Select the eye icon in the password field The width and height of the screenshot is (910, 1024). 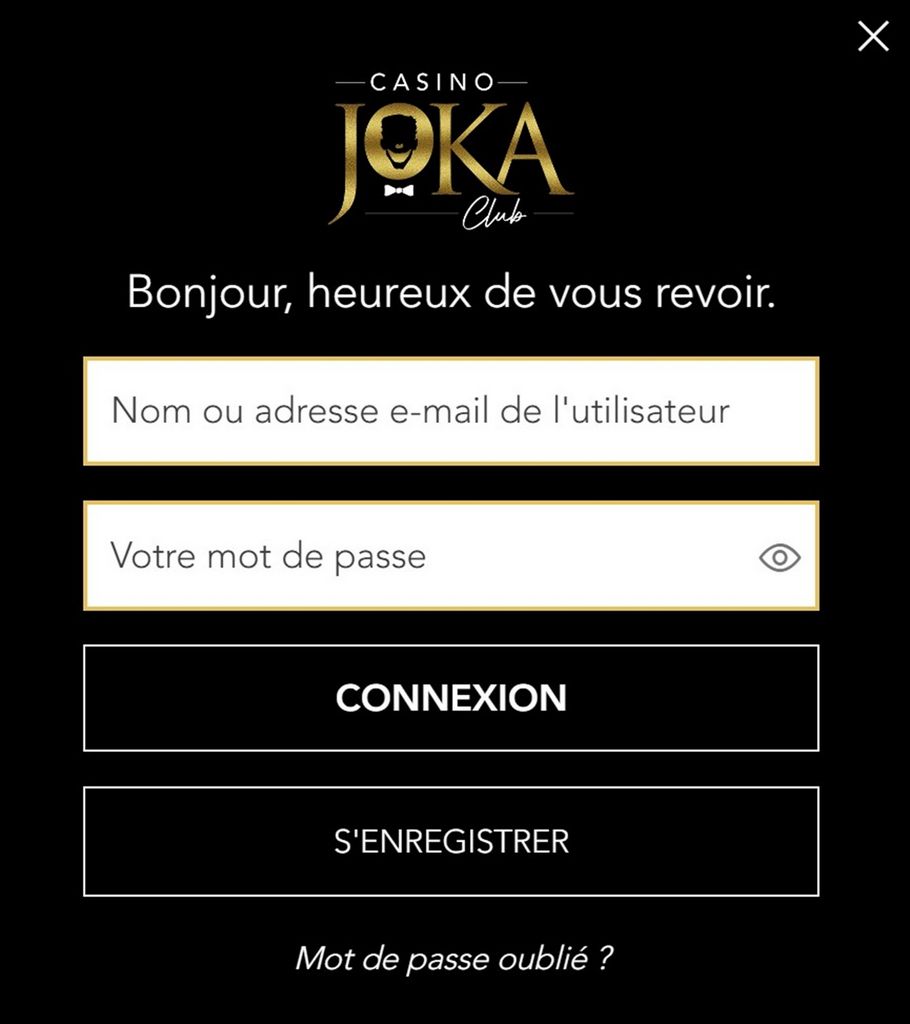pos(781,557)
